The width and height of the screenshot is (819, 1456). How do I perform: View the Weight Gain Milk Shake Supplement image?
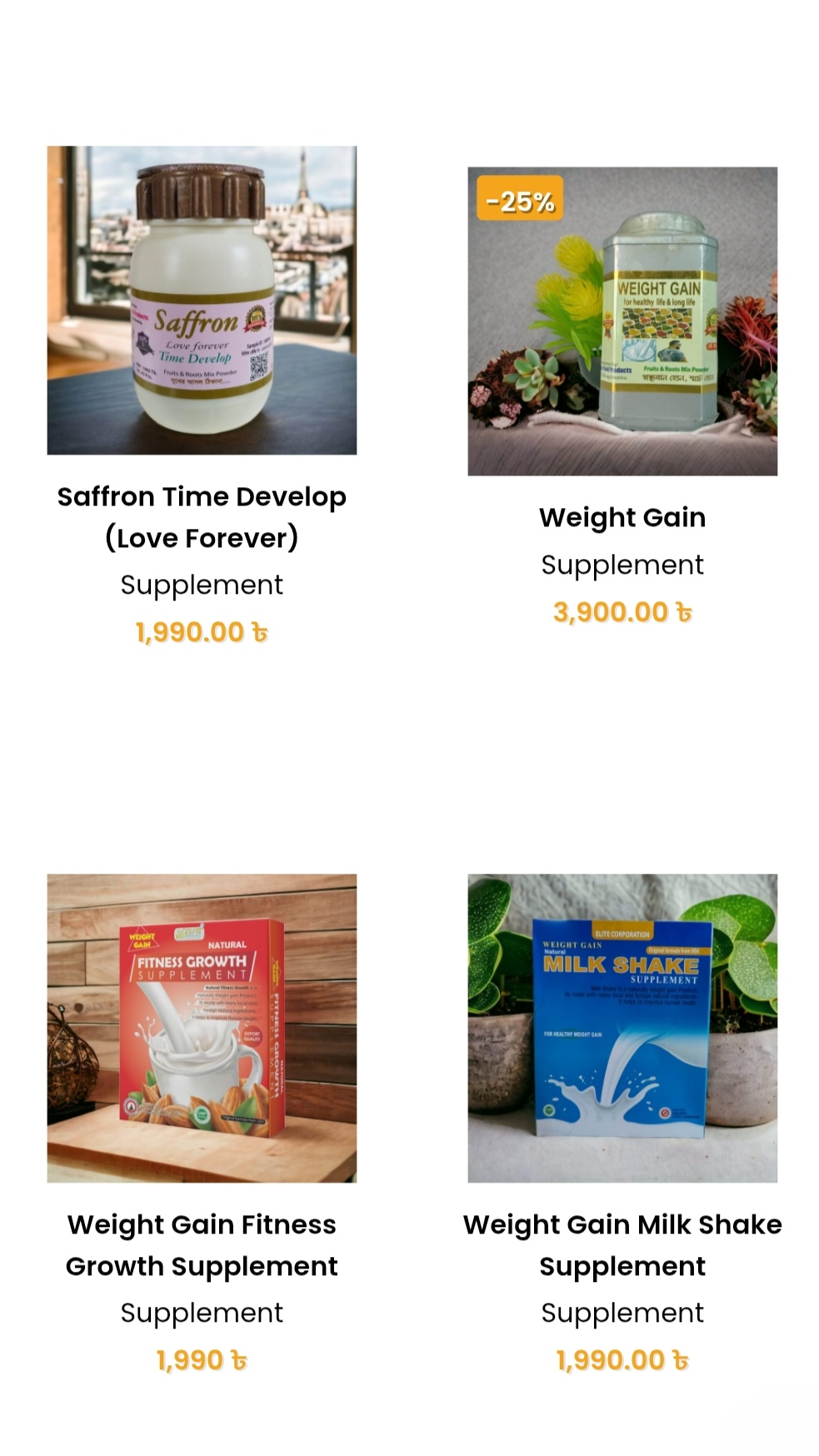[622, 1028]
